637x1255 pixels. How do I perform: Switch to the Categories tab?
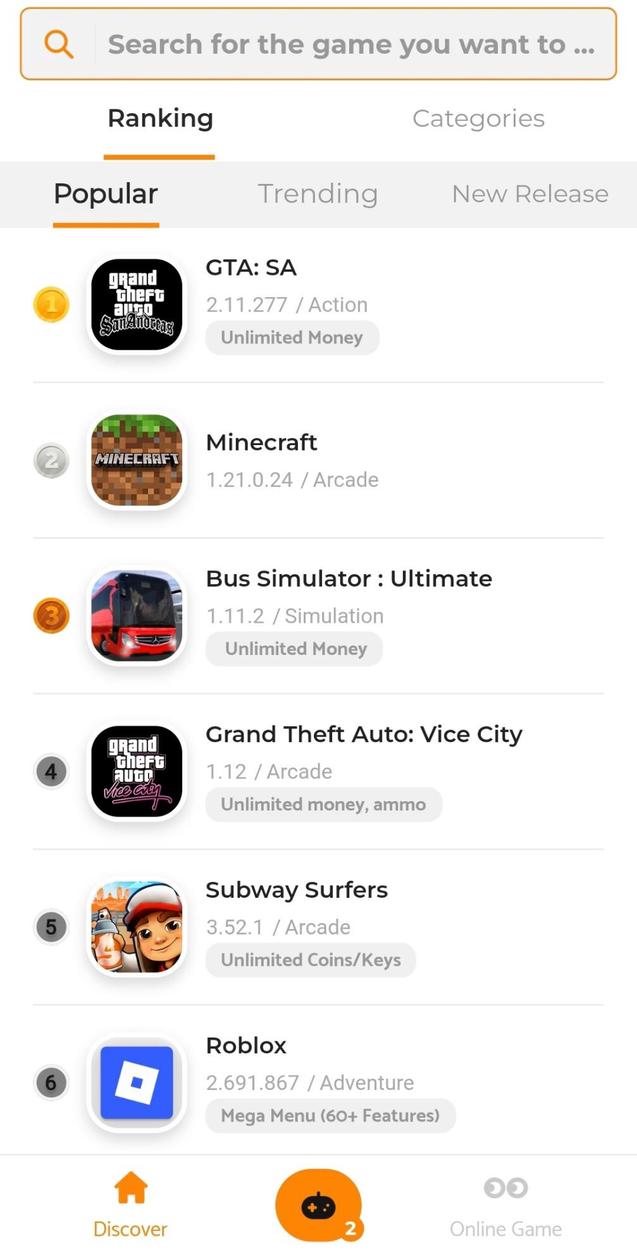(x=478, y=119)
